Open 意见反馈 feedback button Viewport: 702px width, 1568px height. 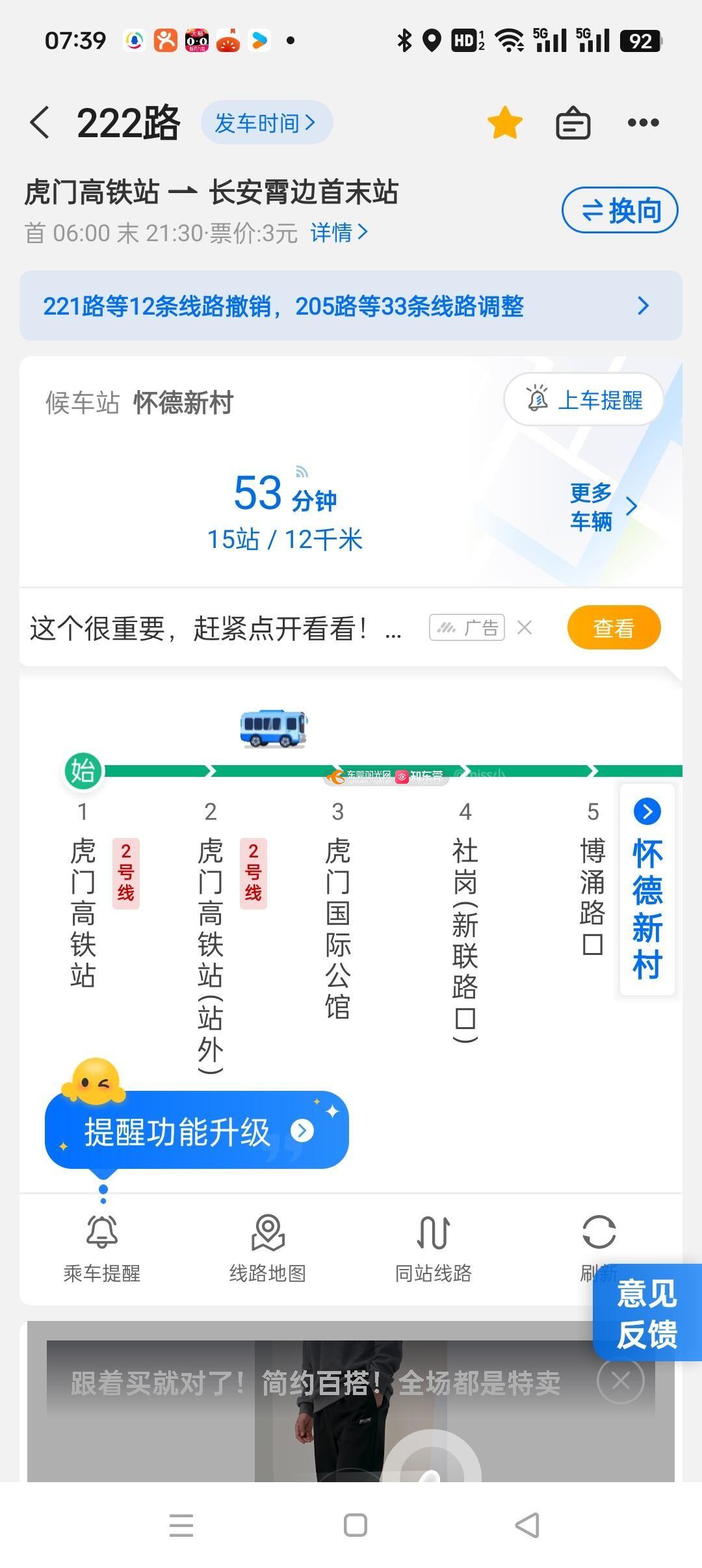point(647,1313)
